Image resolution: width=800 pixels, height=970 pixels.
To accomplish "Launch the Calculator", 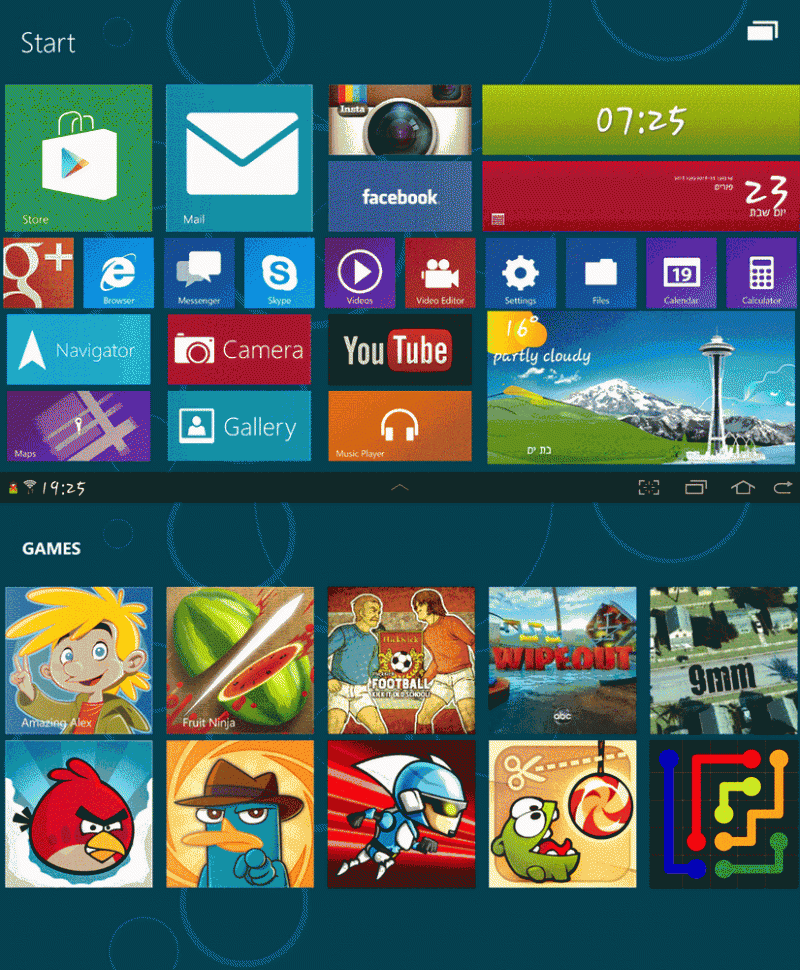I will coord(762,273).
